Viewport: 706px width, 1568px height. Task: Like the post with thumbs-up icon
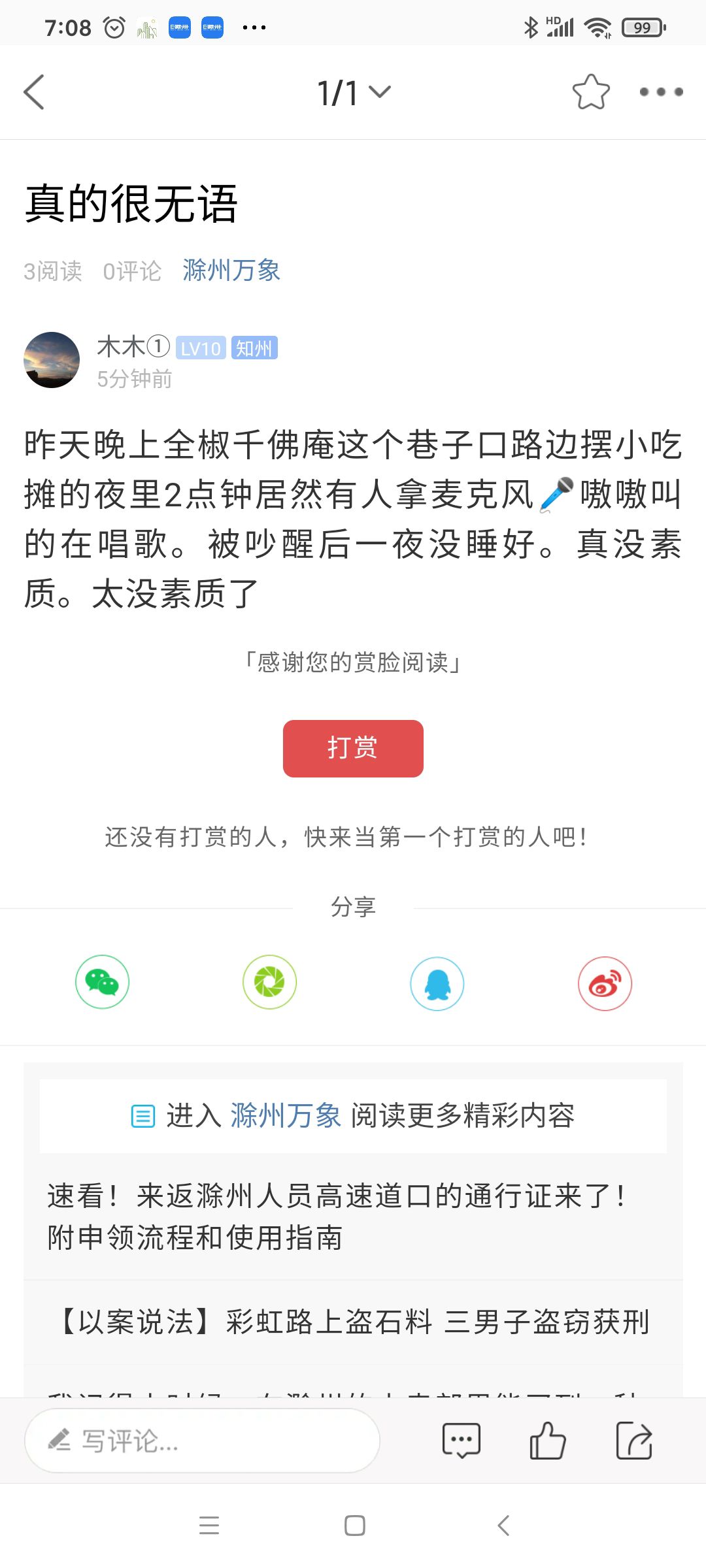[547, 1441]
